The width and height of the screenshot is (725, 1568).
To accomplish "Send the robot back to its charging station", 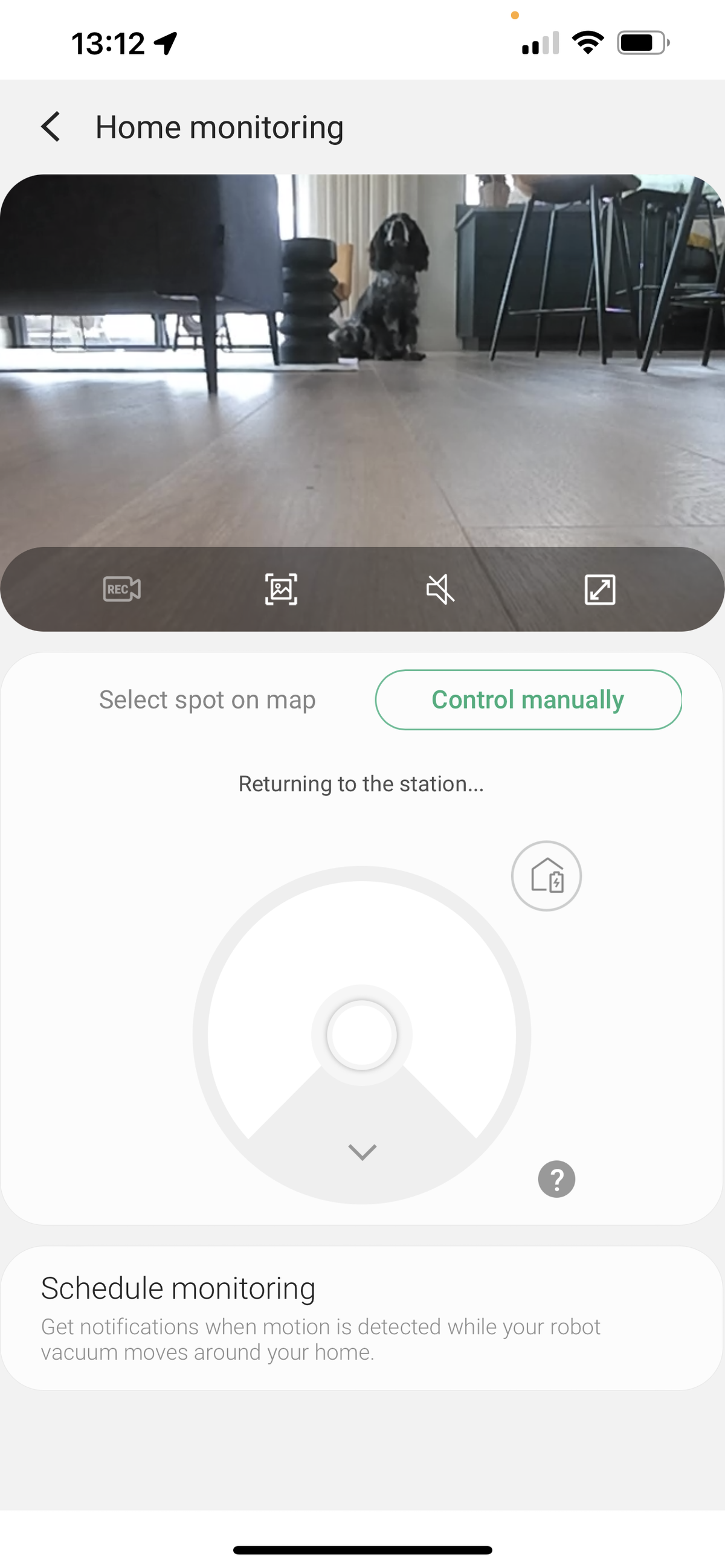I will tap(546, 876).
